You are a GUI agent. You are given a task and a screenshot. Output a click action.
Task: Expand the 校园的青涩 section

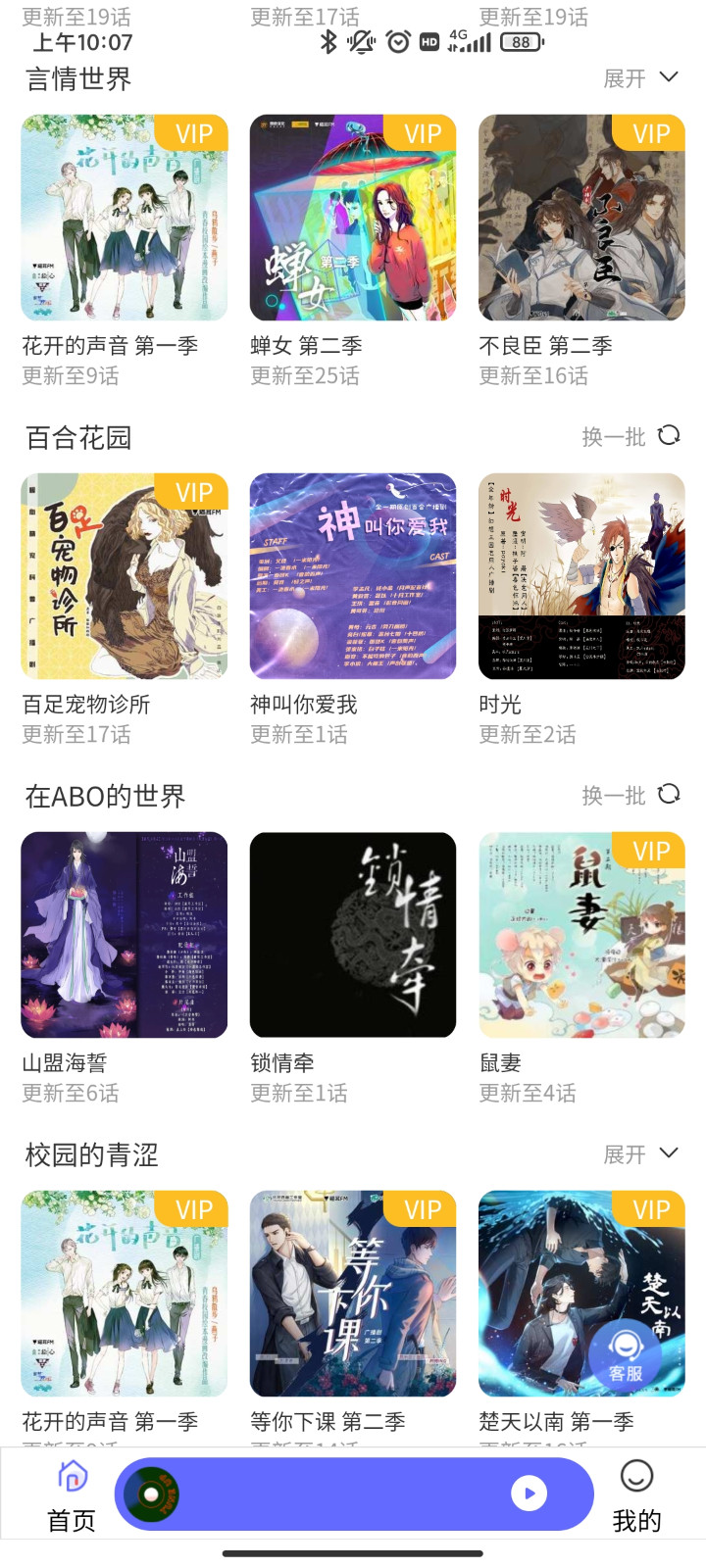(643, 1152)
